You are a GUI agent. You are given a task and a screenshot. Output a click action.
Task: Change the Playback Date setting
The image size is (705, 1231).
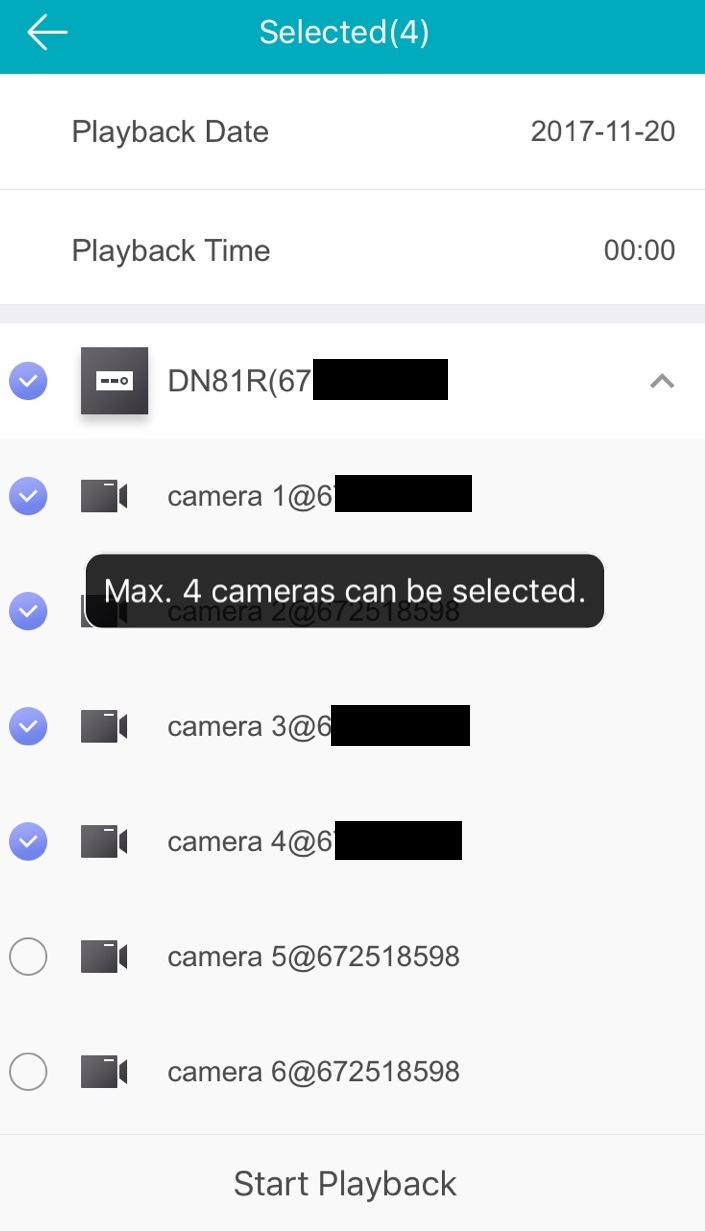[x=352, y=132]
